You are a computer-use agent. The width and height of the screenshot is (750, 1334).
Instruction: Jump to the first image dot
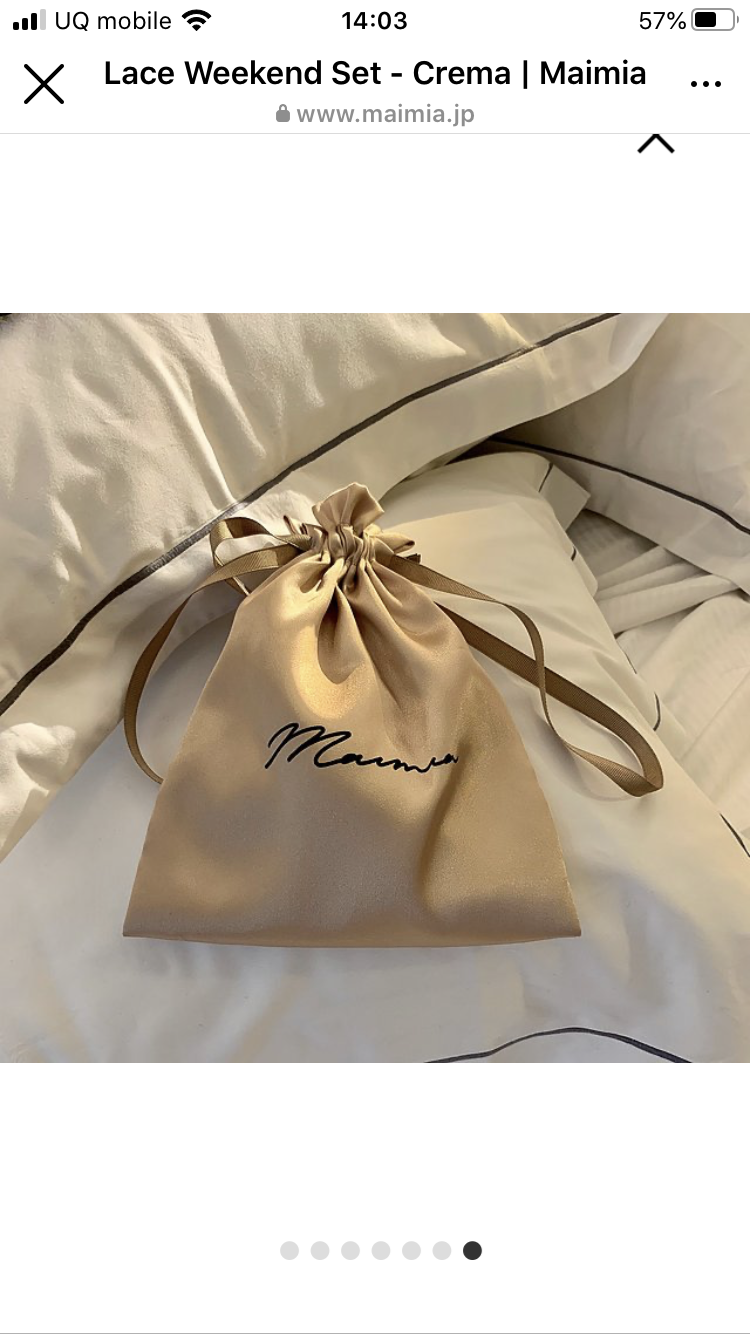pyautogui.click(x=289, y=1250)
